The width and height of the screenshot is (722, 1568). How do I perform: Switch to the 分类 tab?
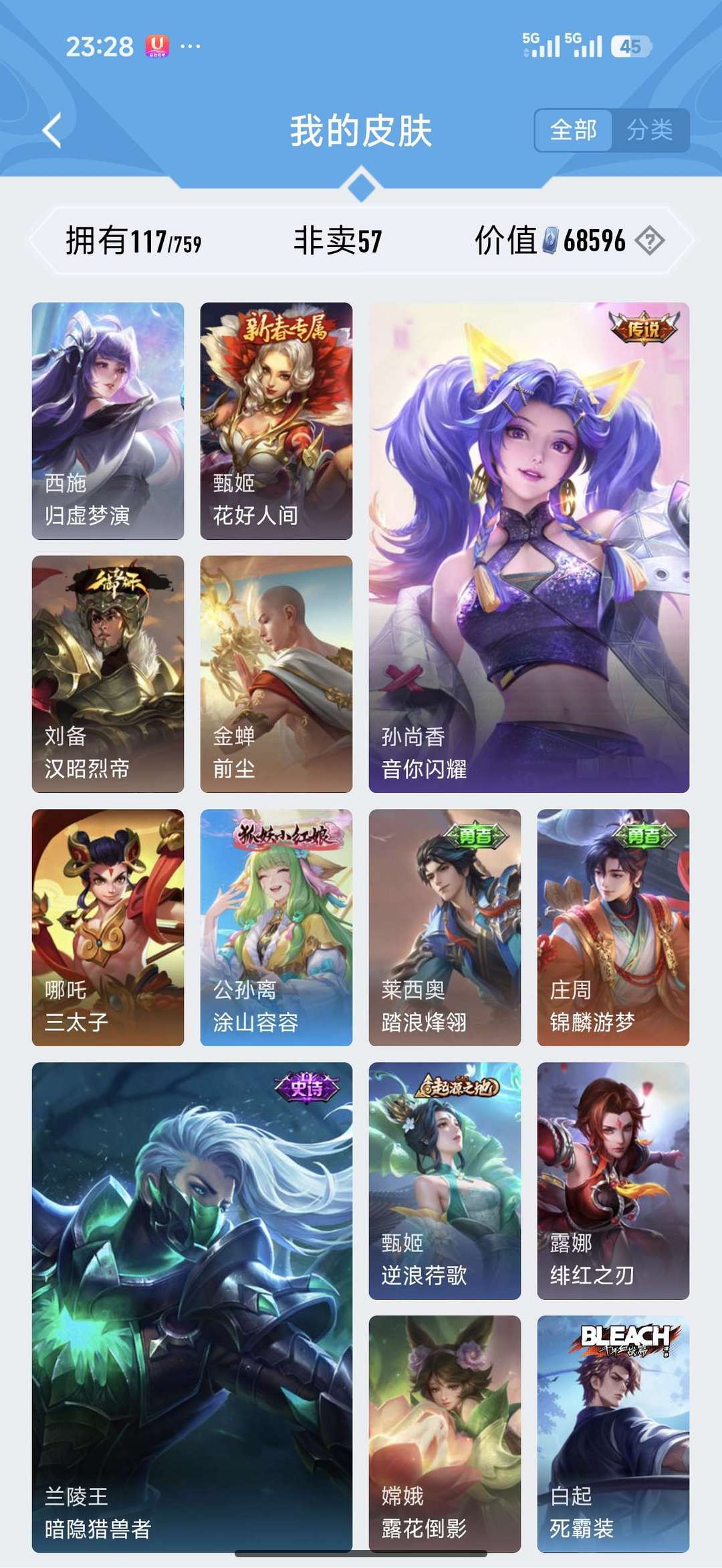click(x=649, y=130)
